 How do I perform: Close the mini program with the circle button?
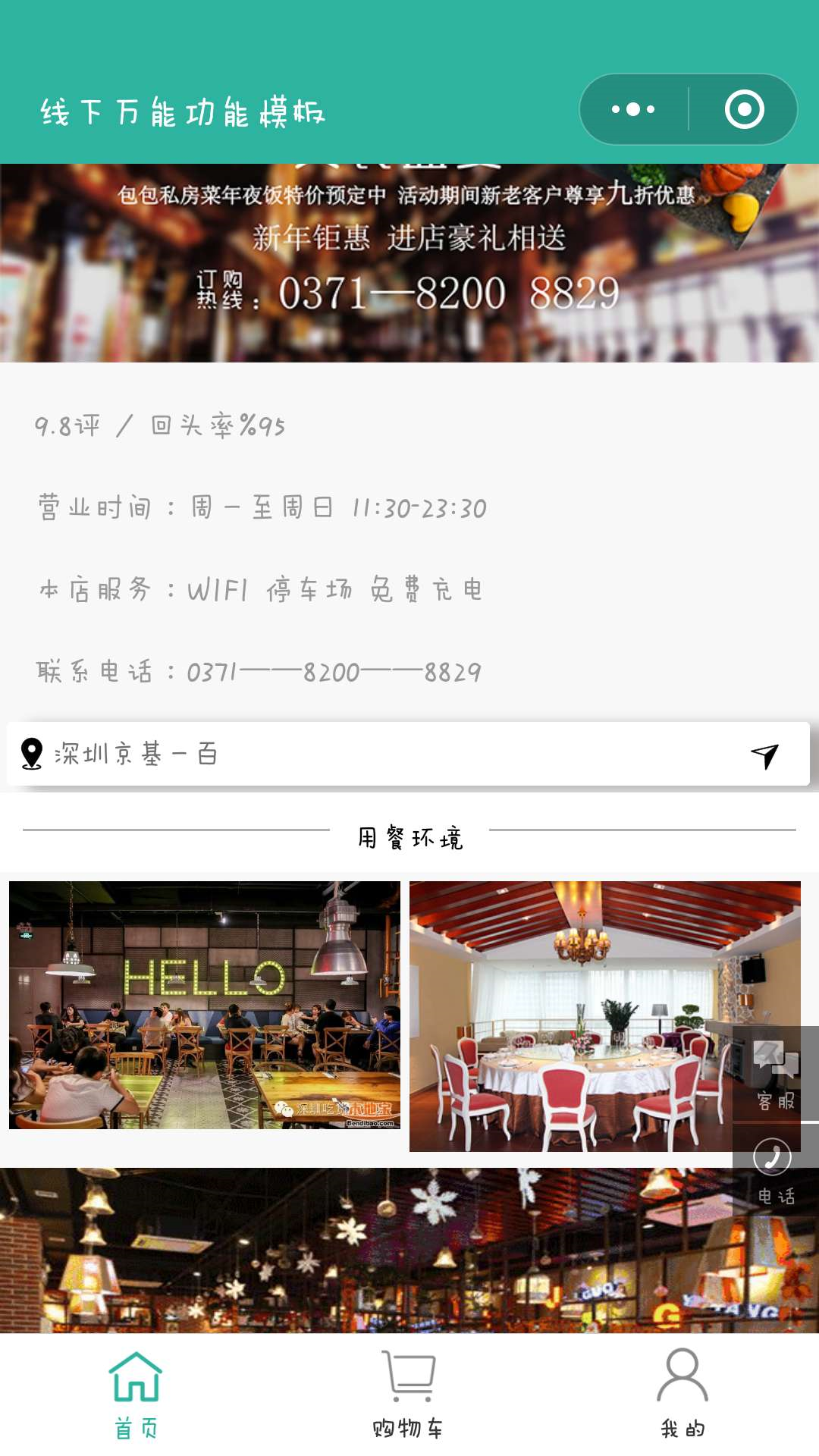pyautogui.click(x=744, y=109)
